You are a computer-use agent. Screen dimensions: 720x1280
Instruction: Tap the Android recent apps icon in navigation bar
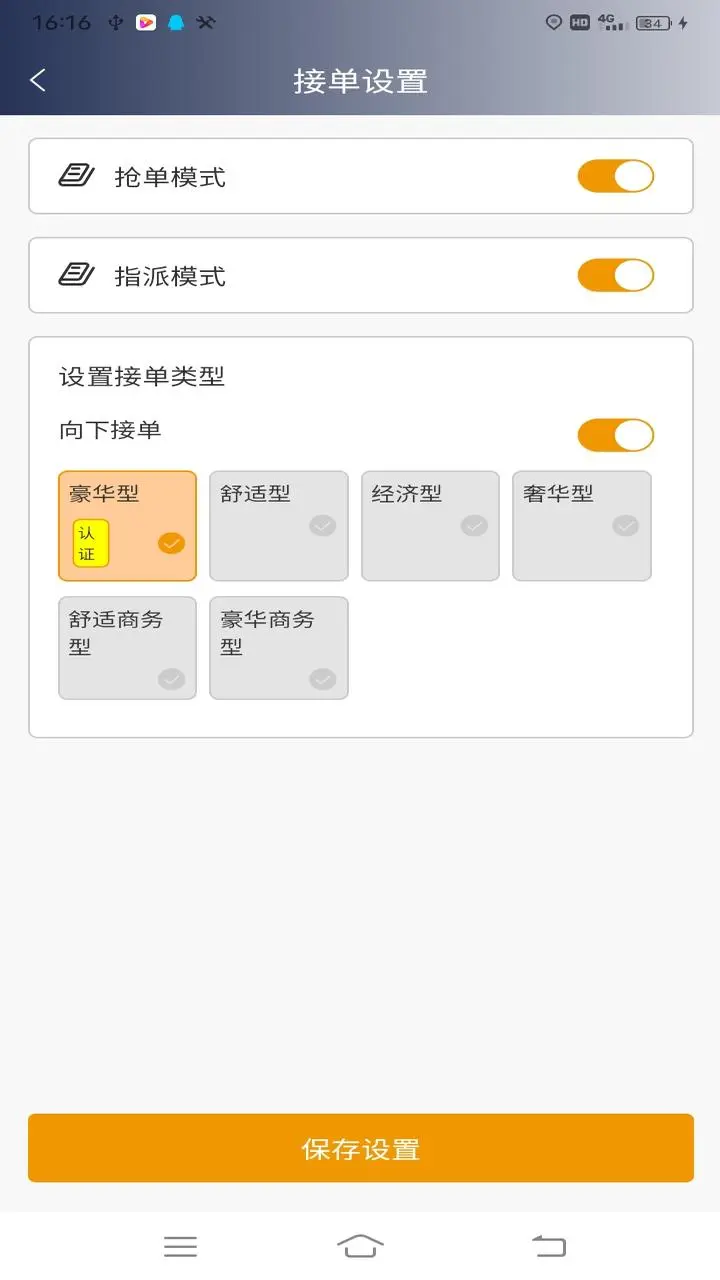click(180, 1246)
